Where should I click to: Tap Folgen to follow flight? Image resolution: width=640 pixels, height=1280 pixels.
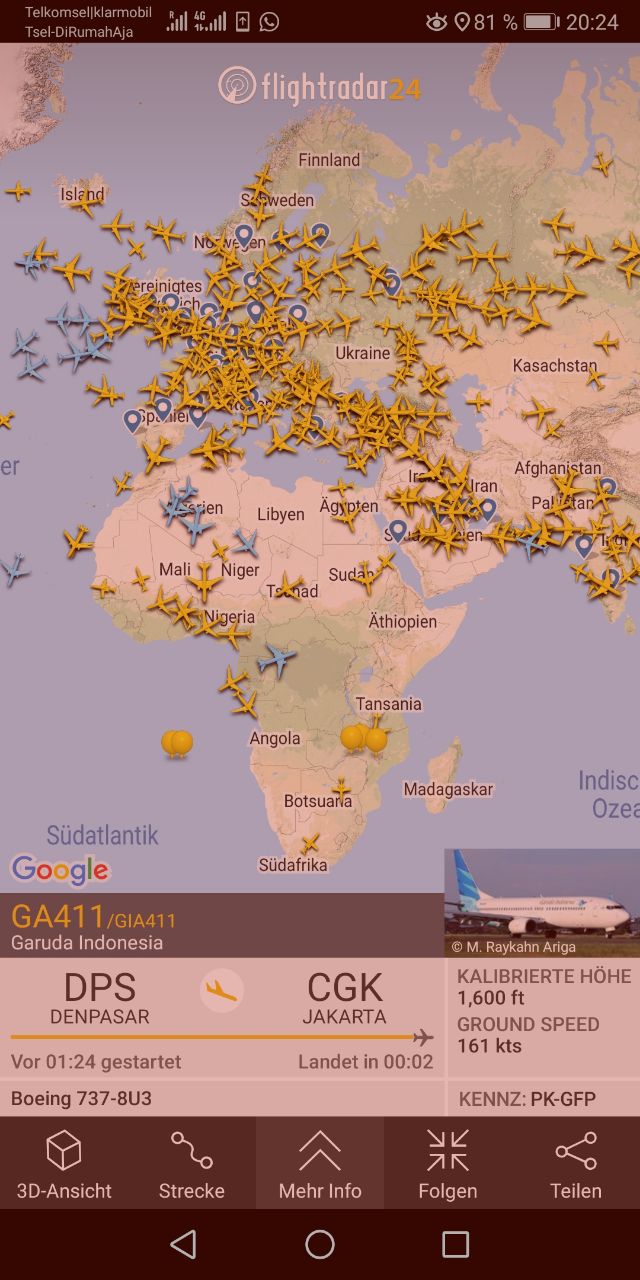point(447,1163)
